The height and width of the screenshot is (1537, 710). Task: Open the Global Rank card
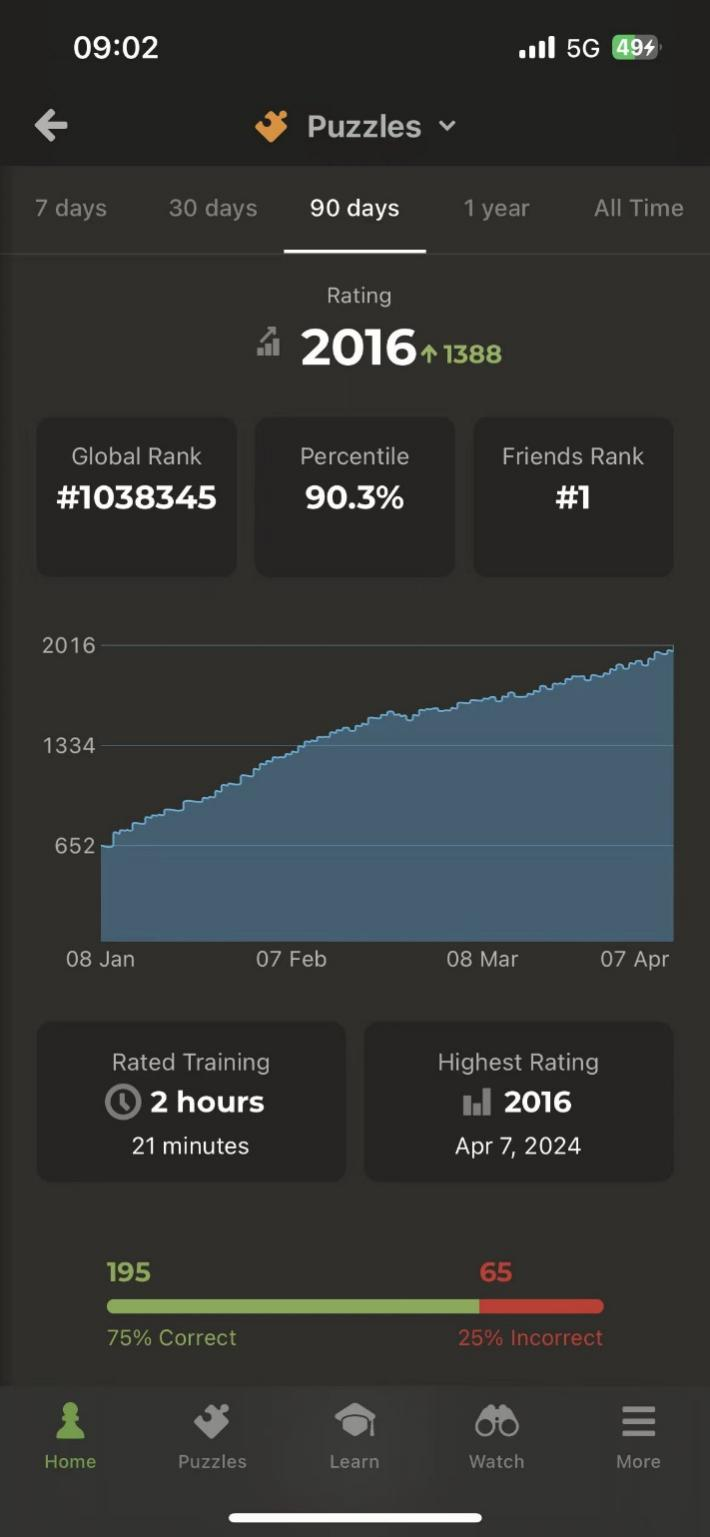click(137, 496)
